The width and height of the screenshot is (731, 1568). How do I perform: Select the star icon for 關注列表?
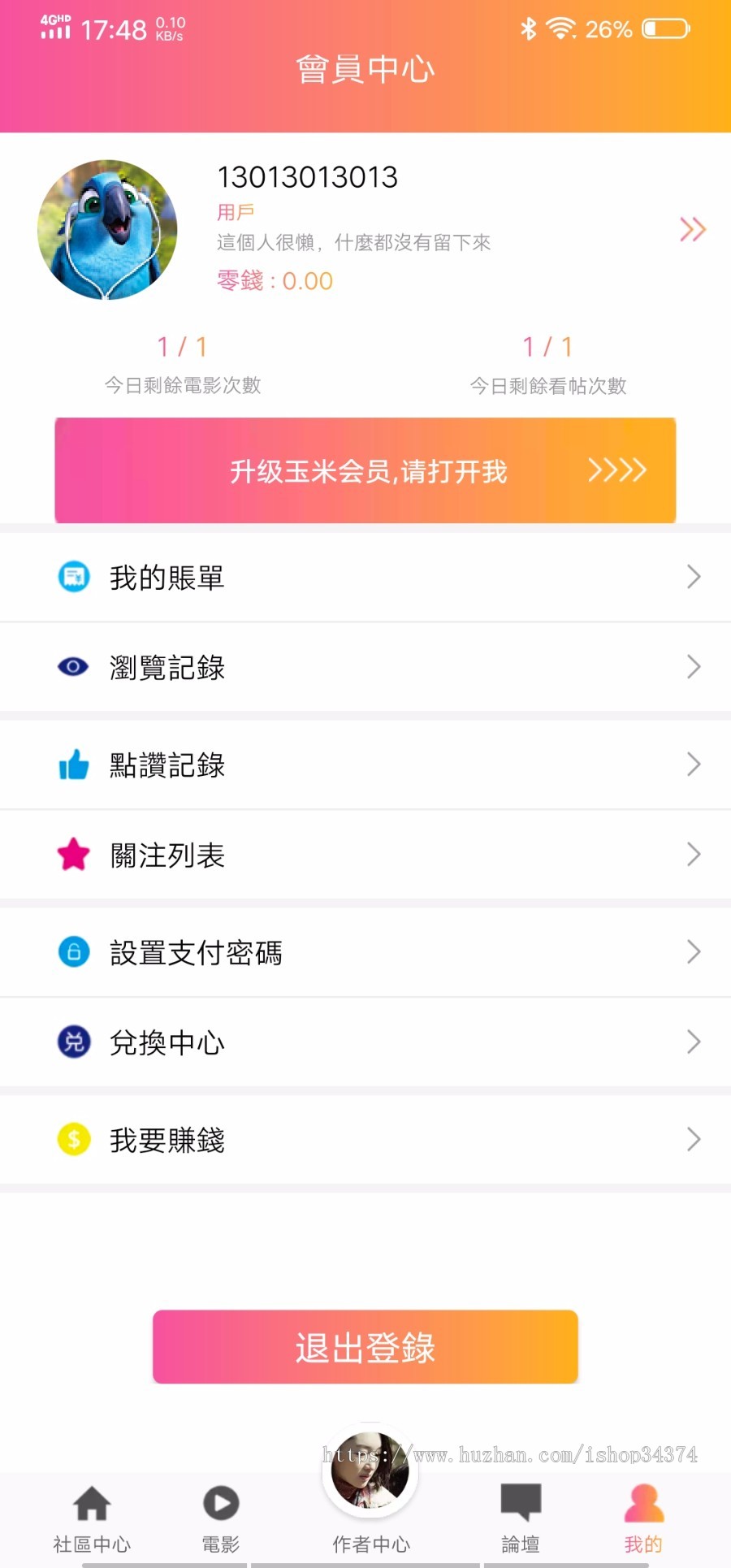(x=73, y=854)
